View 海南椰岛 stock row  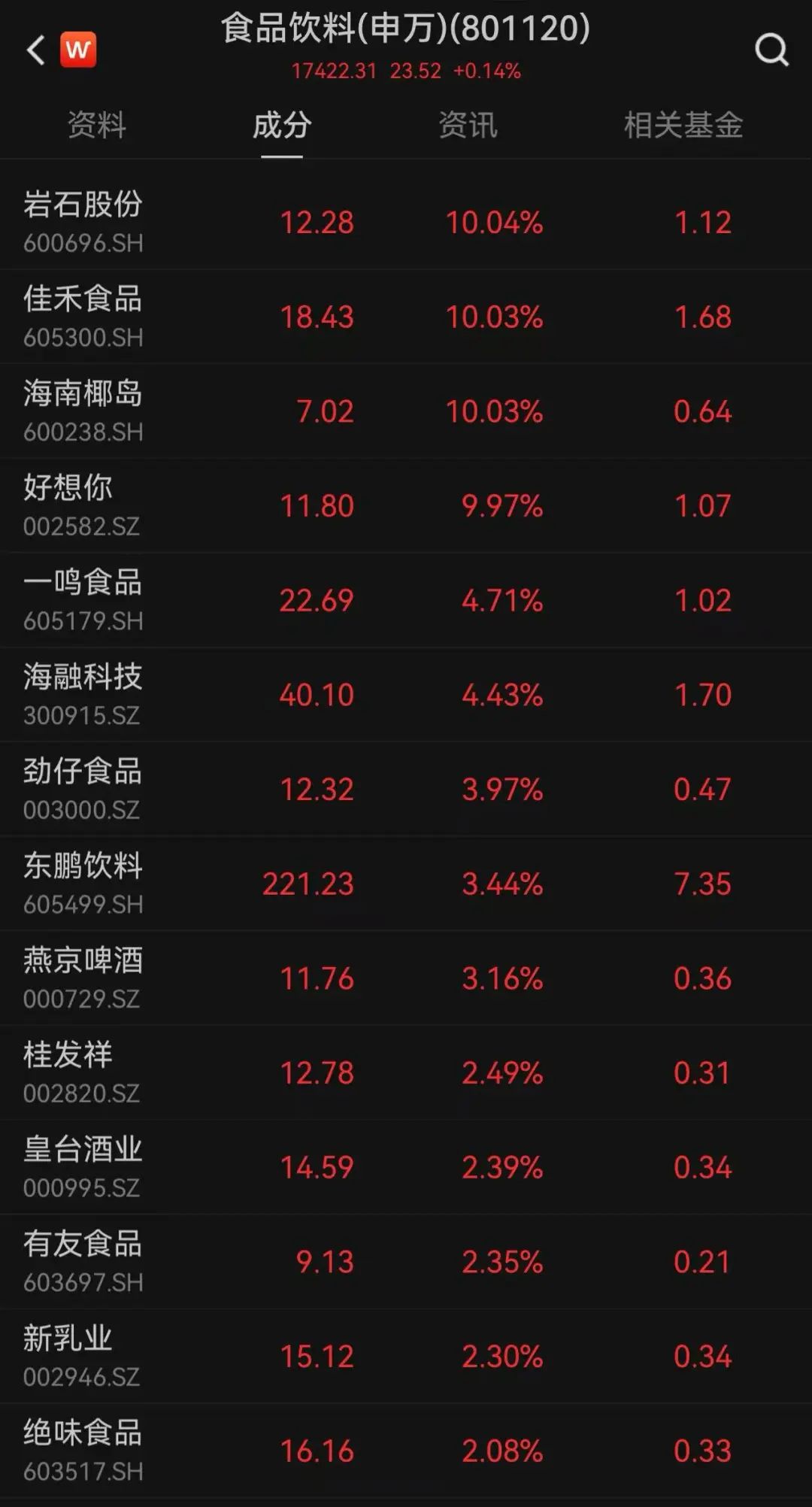coord(83,411)
